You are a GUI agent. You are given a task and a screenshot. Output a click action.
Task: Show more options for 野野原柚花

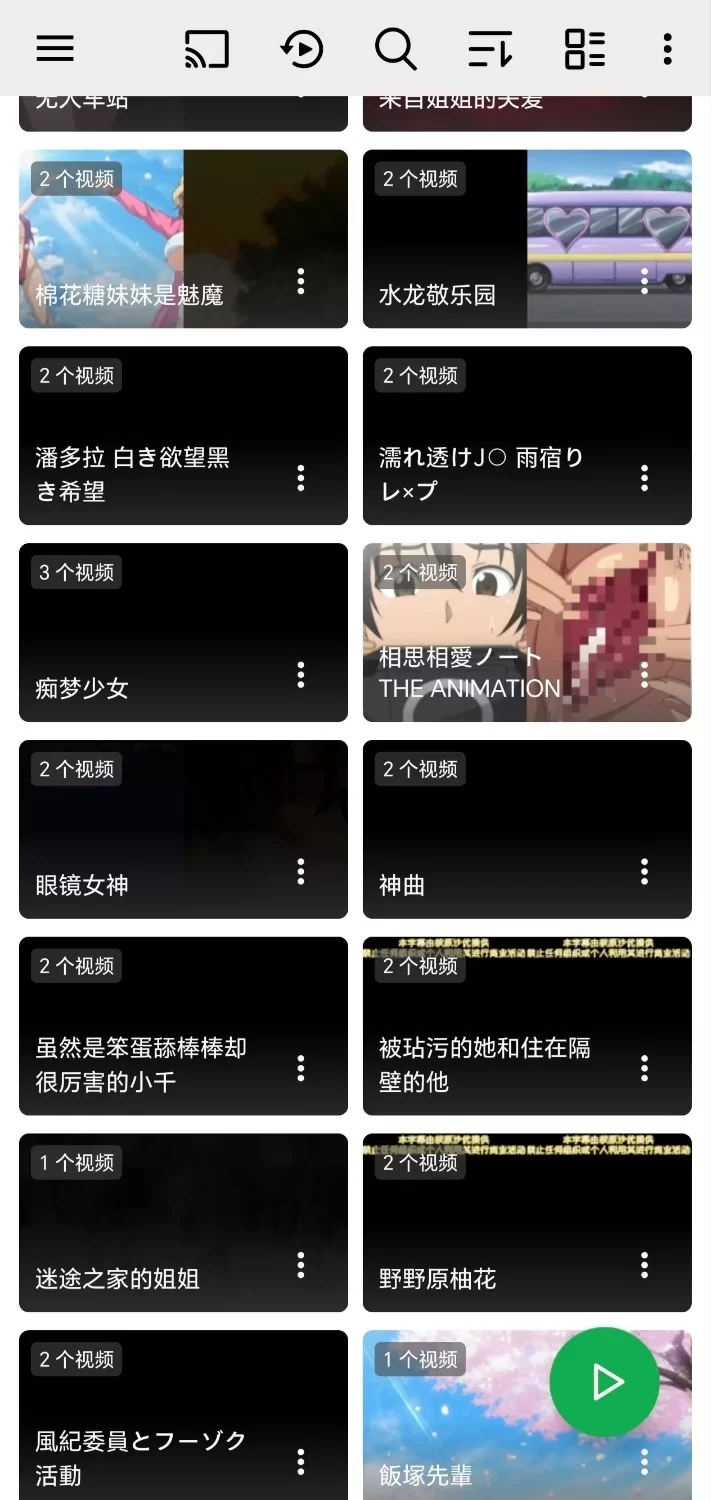coord(644,1266)
